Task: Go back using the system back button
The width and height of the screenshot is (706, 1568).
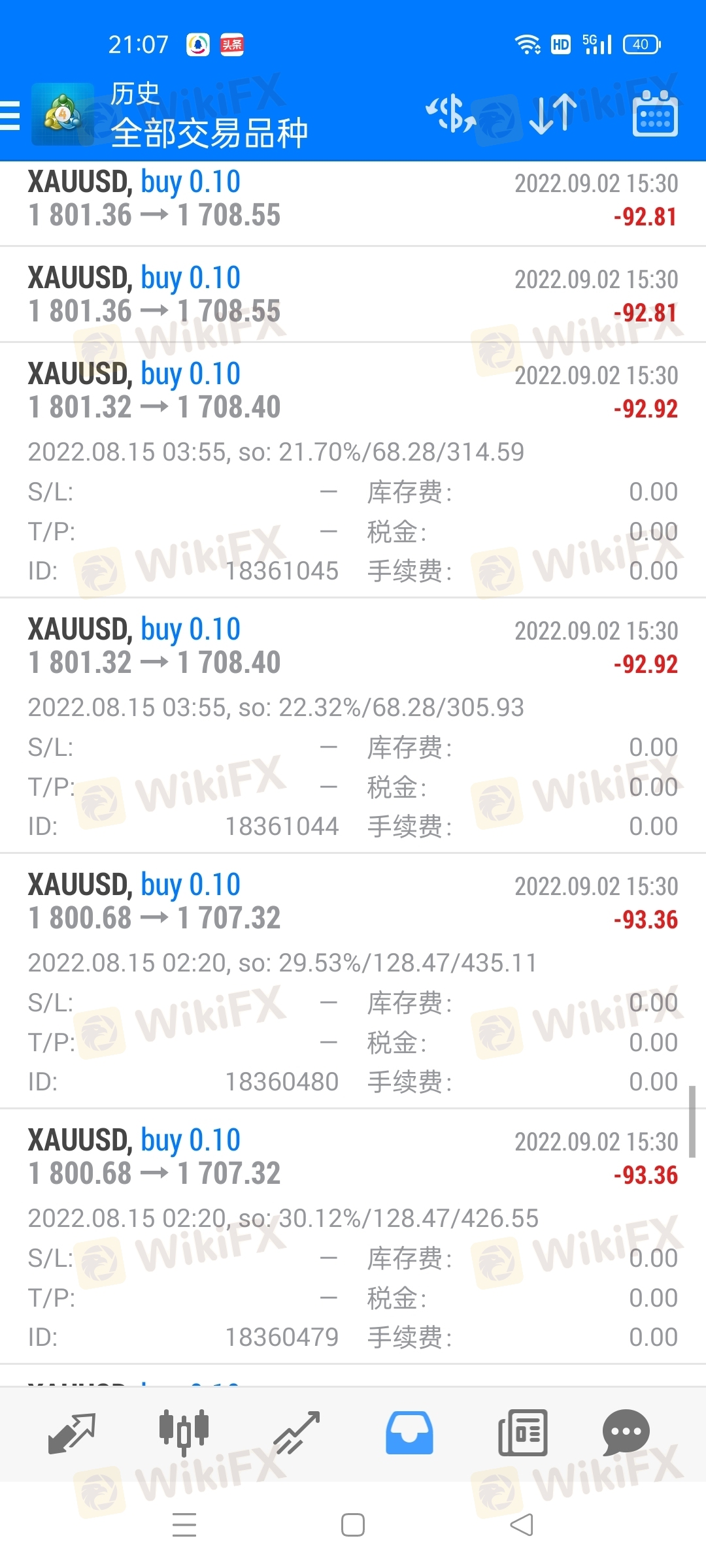Action: click(x=522, y=1525)
